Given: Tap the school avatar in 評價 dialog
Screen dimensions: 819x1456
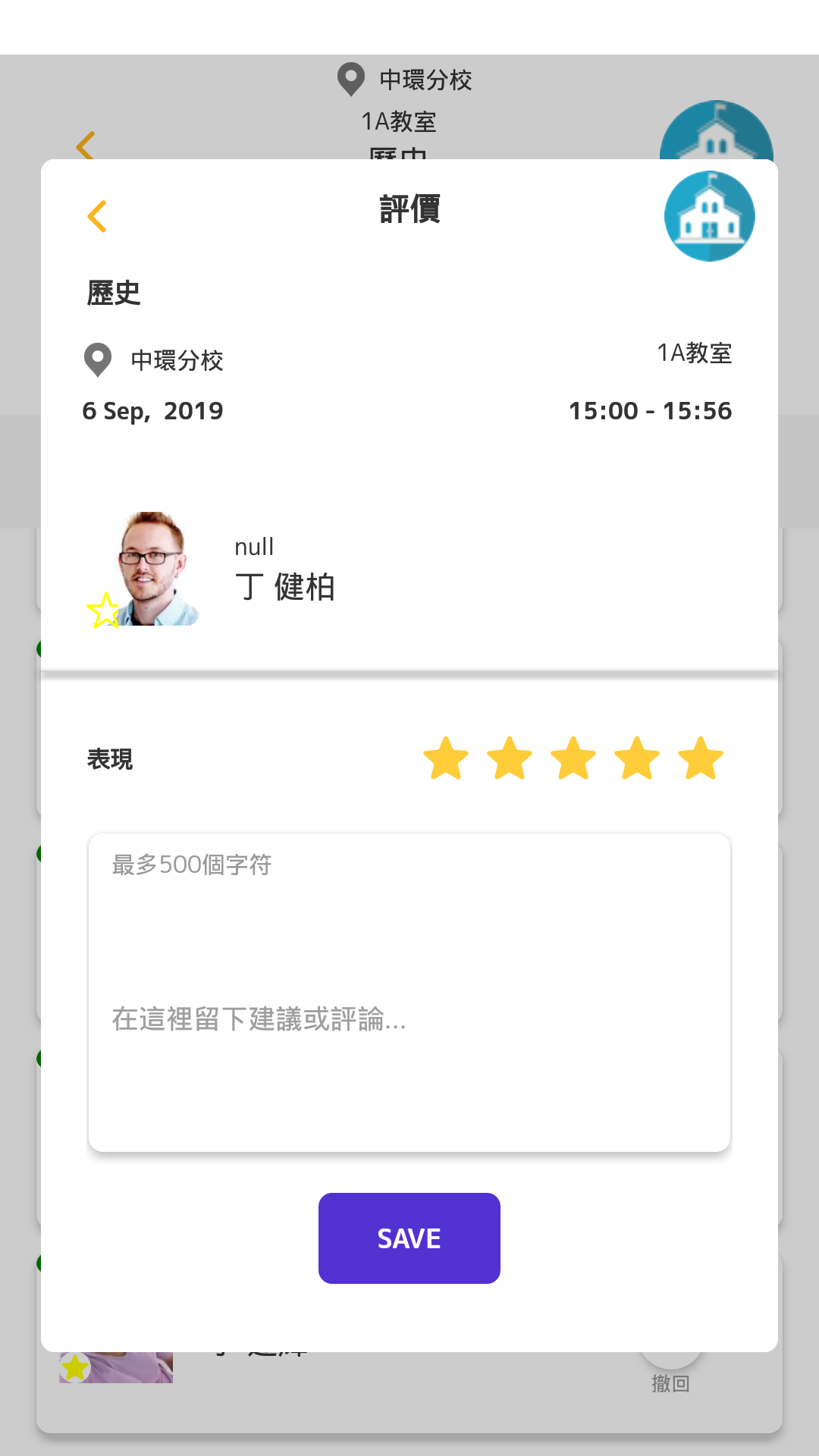Looking at the screenshot, I should [710, 216].
